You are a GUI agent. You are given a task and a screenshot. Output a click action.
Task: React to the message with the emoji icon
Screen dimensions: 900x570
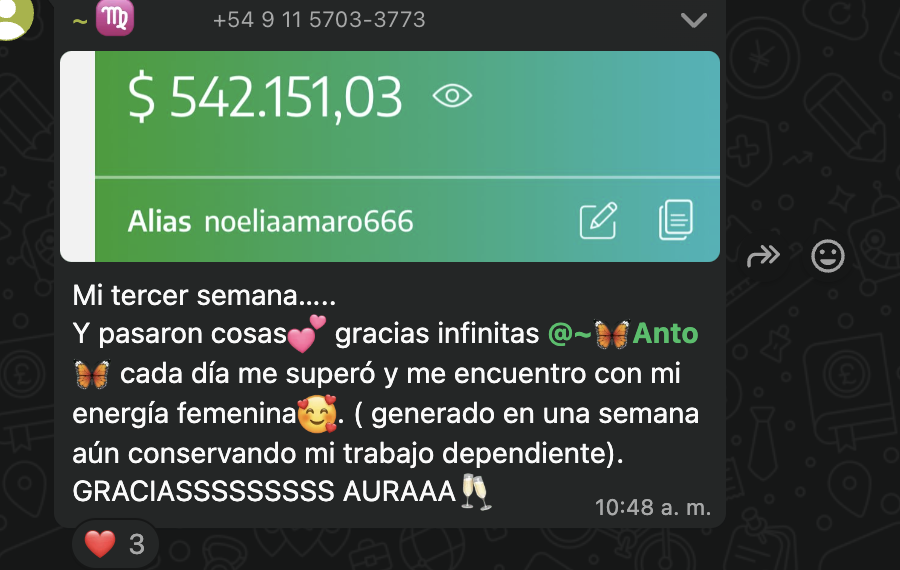pos(827,257)
